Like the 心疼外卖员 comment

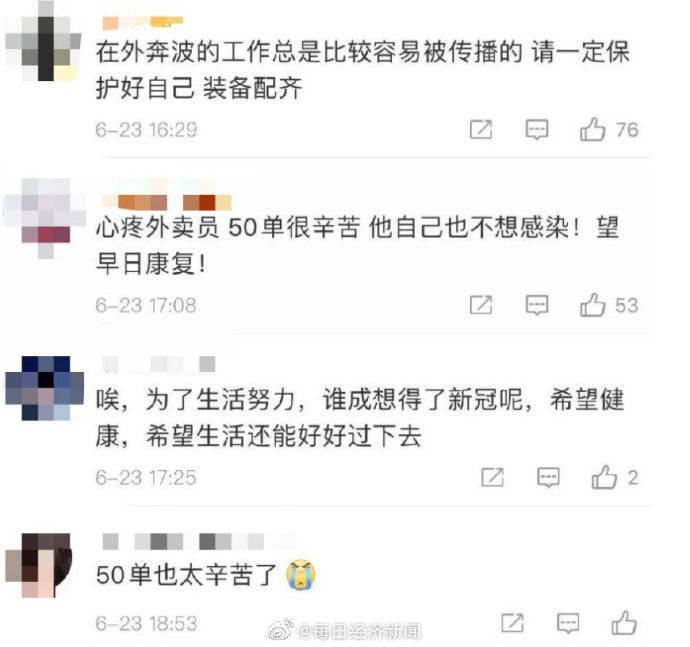(592, 304)
